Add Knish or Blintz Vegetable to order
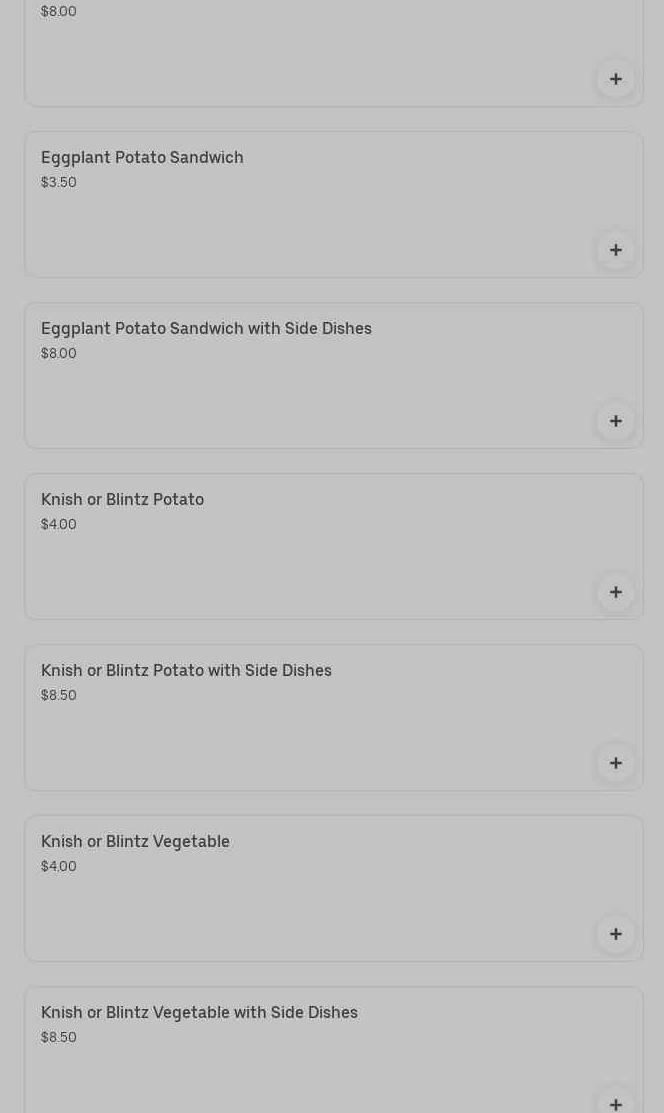Screen dimensions: 664x1113 (x=616, y=934)
